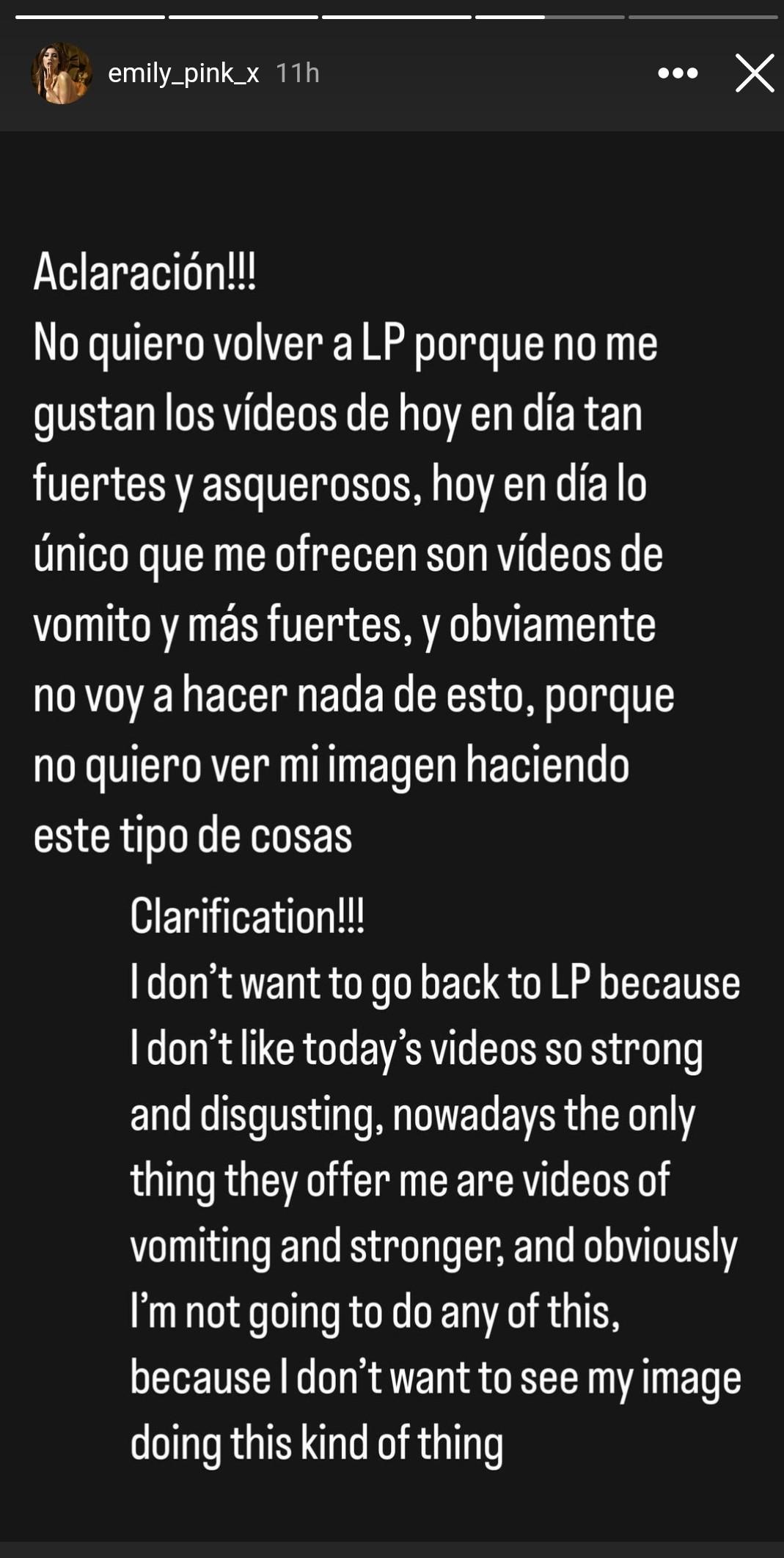Open the three-dot story options menu
This screenshot has width=784, height=1558.
coord(678,73)
